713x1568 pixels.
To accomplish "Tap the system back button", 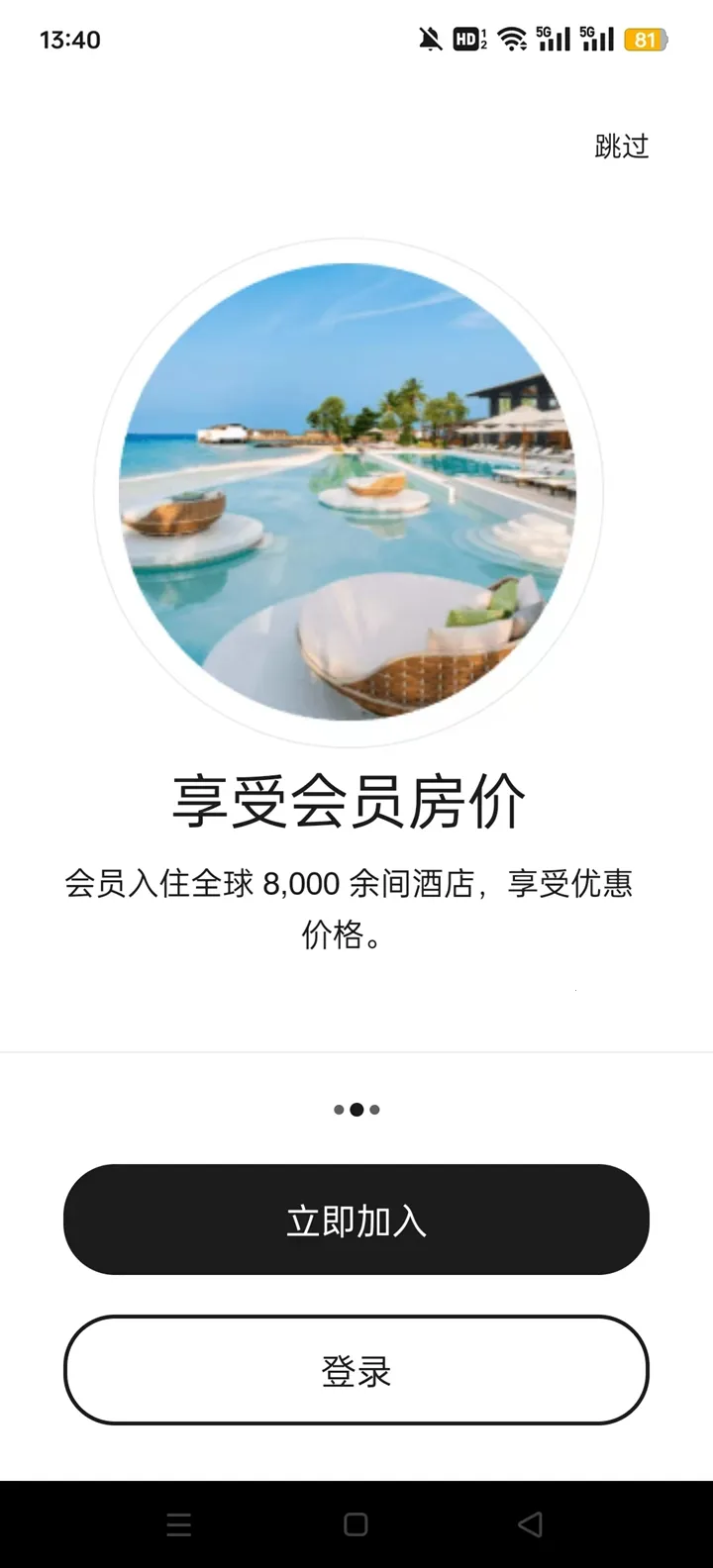I will coord(530,1524).
